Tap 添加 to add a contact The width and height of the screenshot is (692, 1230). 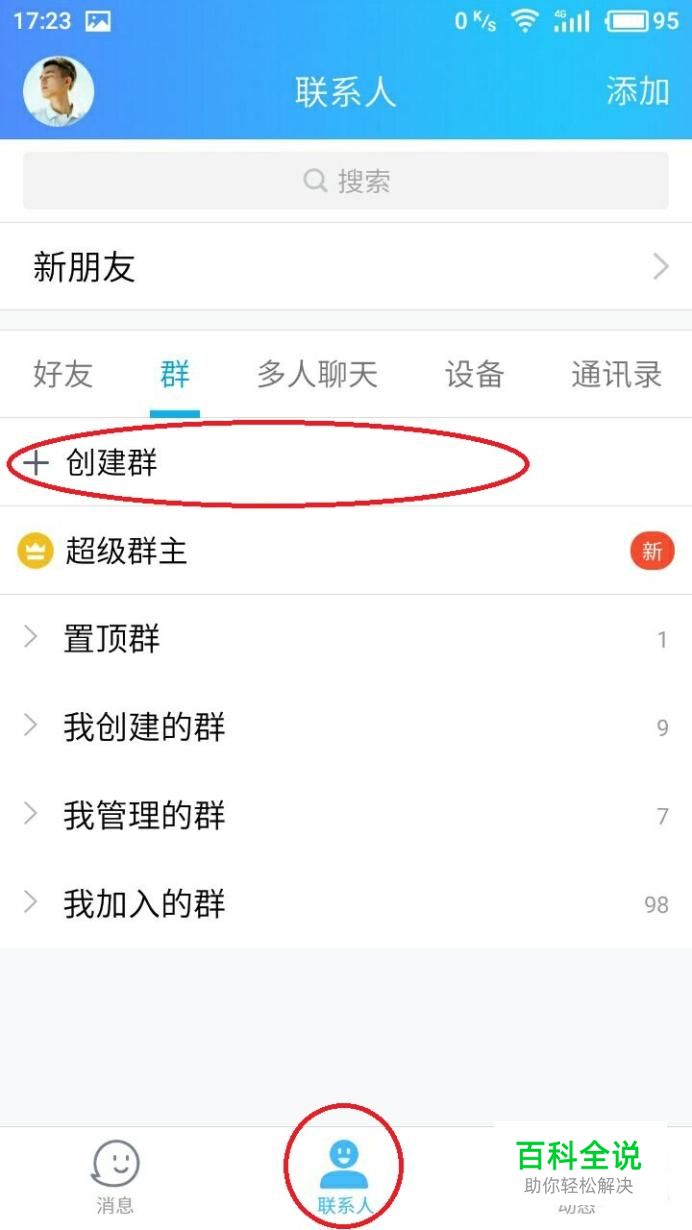coord(637,91)
